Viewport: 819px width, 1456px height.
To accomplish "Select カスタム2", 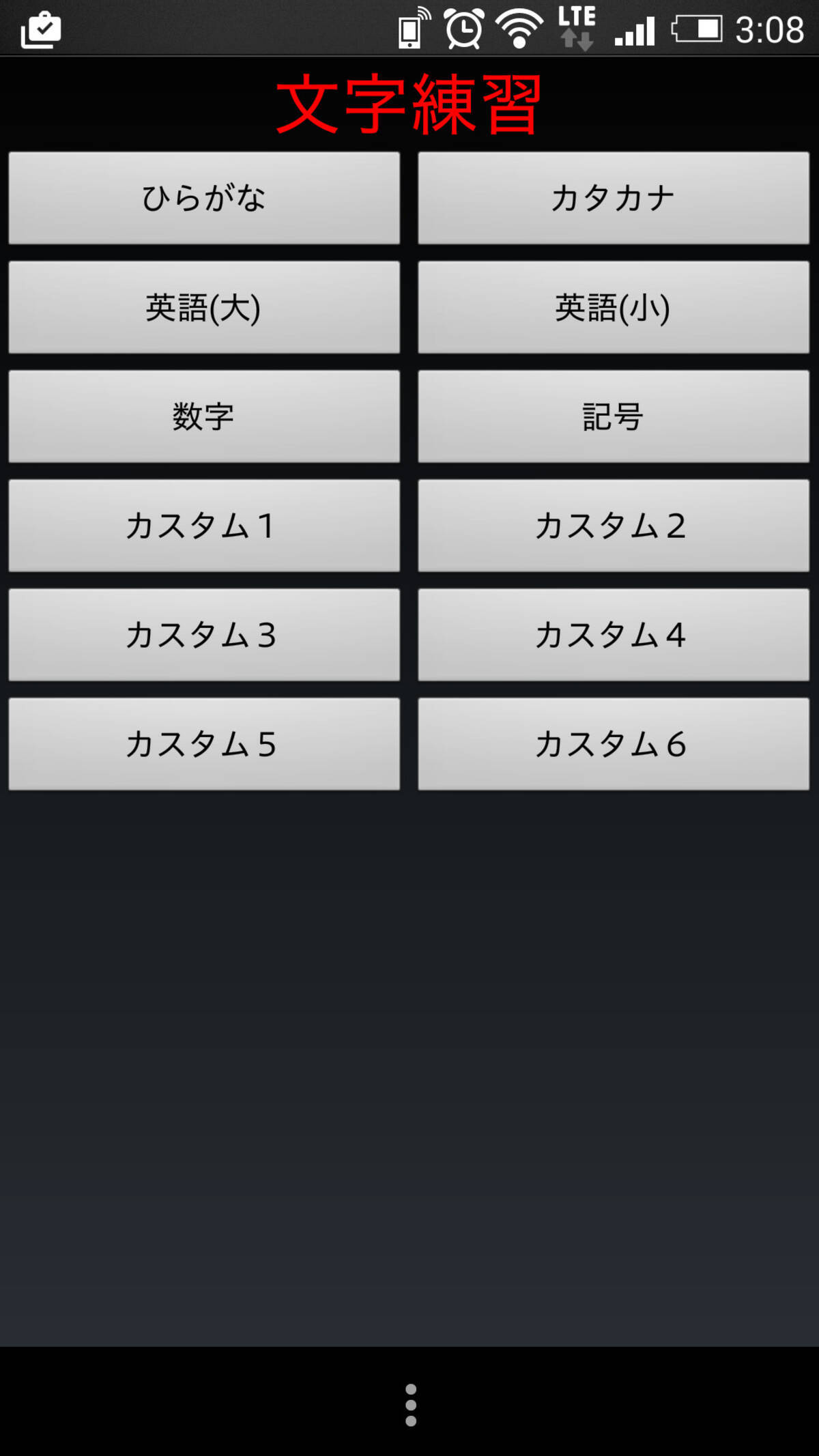I will [614, 526].
